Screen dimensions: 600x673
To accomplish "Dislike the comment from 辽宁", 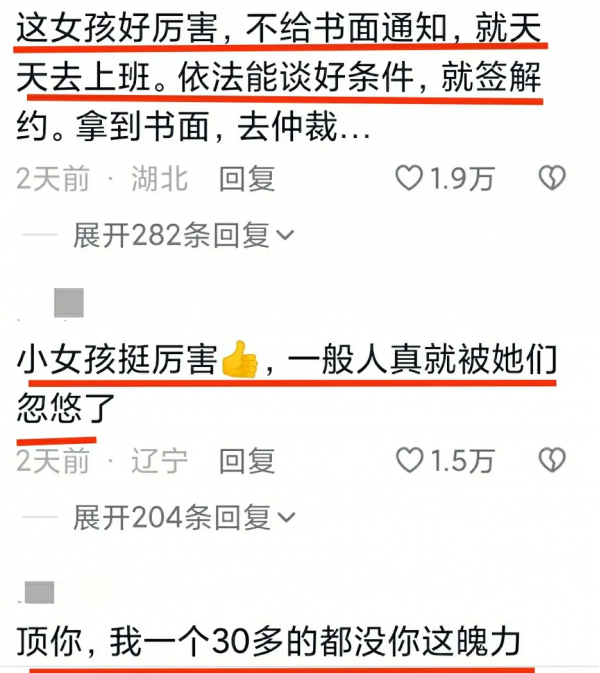I will pyautogui.click(x=552, y=461).
